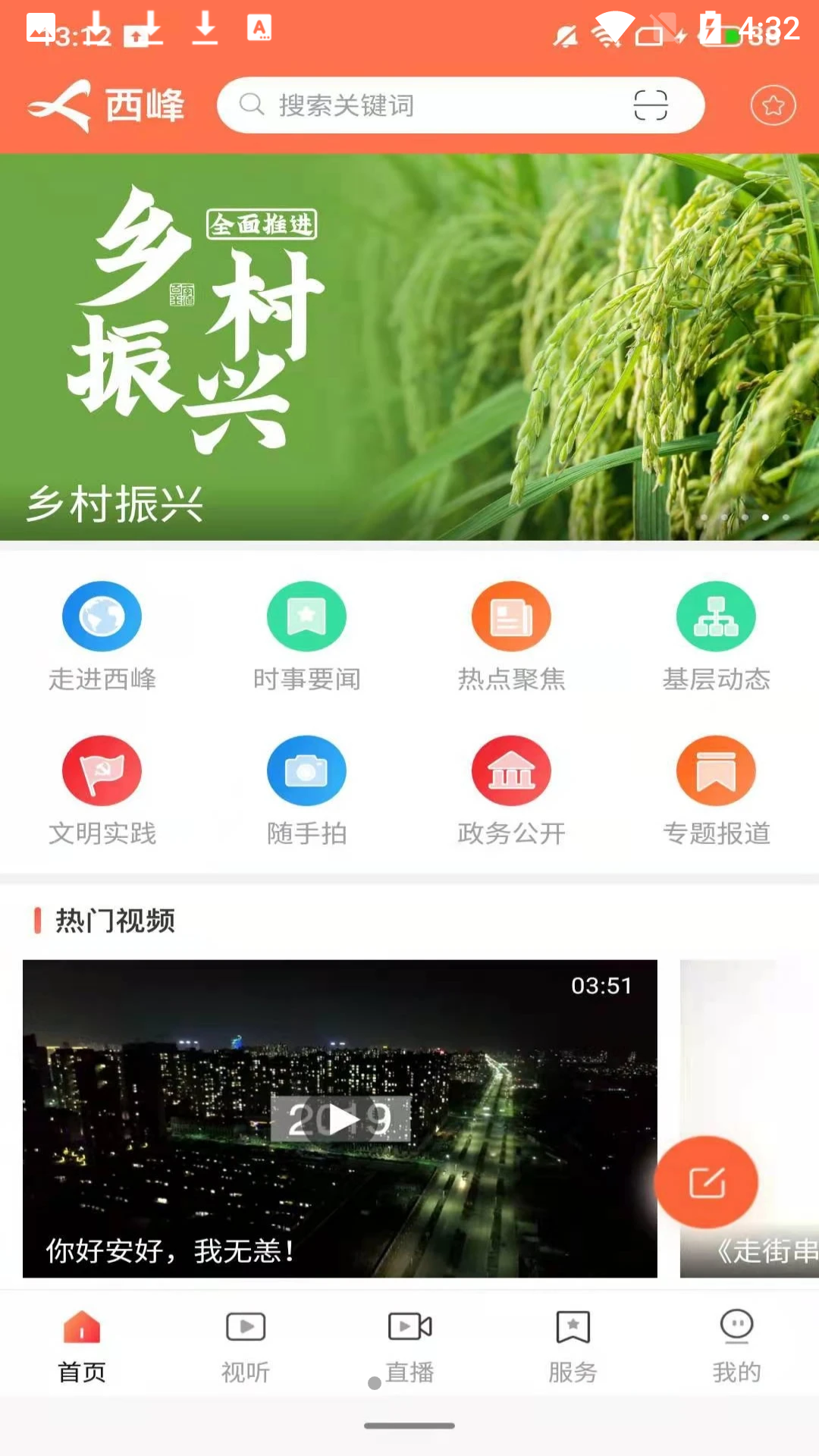Tap the orange compose floating button

pyautogui.click(x=706, y=1182)
